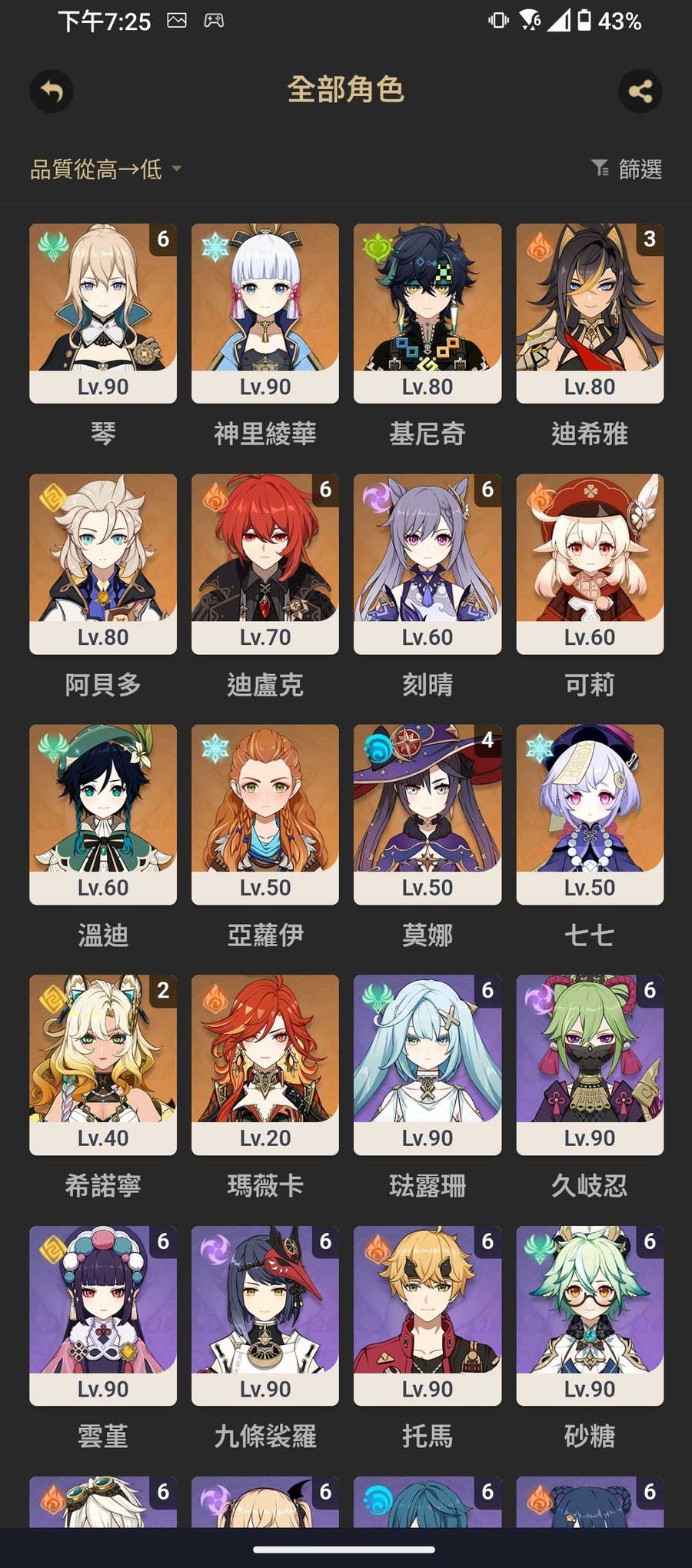Image resolution: width=692 pixels, height=1568 pixels.
Task: Open character card 琴
Action: pyautogui.click(x=103, y=313)
